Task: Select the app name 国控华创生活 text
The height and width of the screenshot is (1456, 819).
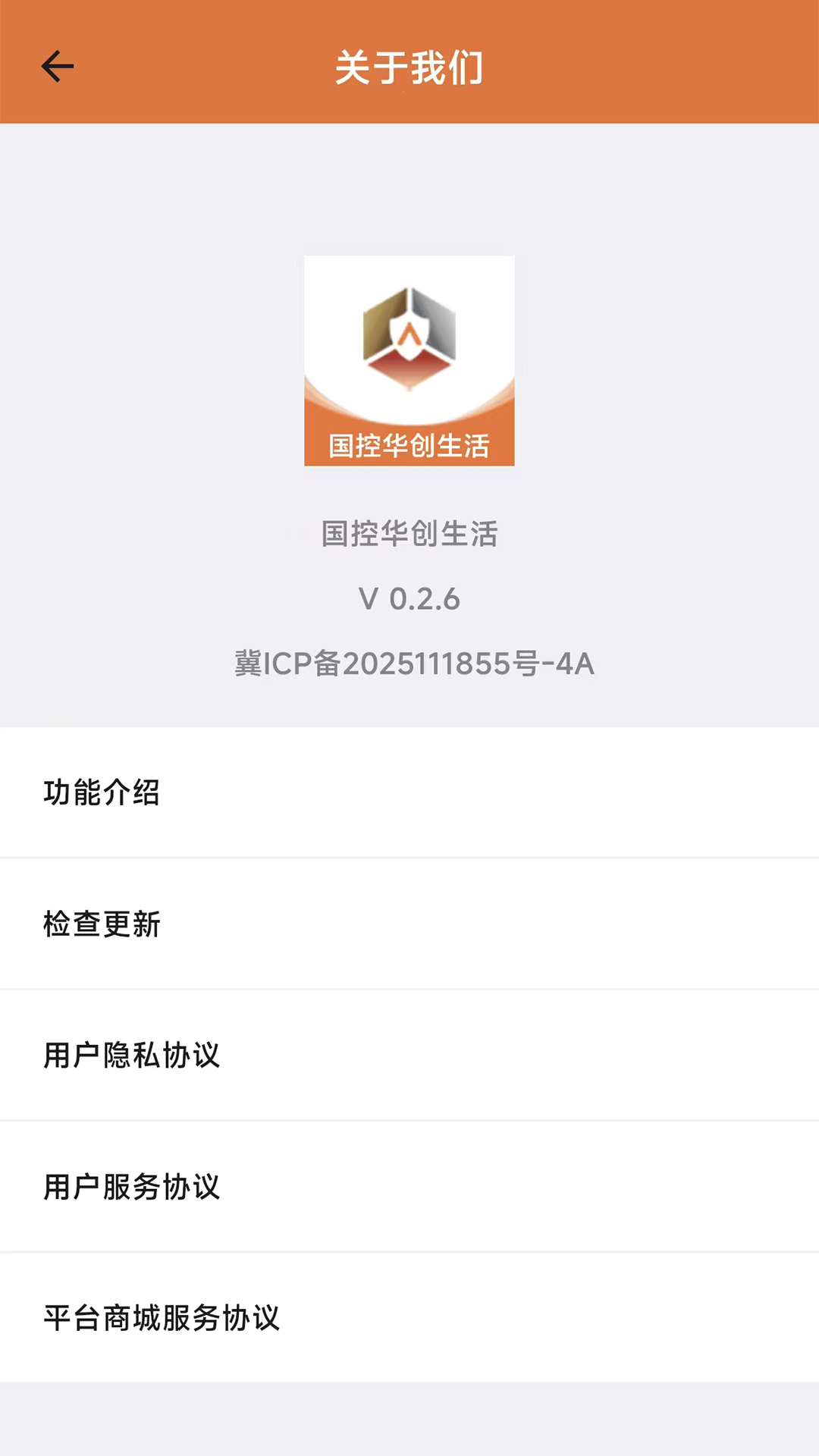Action: pyautogui.click(x=411, y=533)
